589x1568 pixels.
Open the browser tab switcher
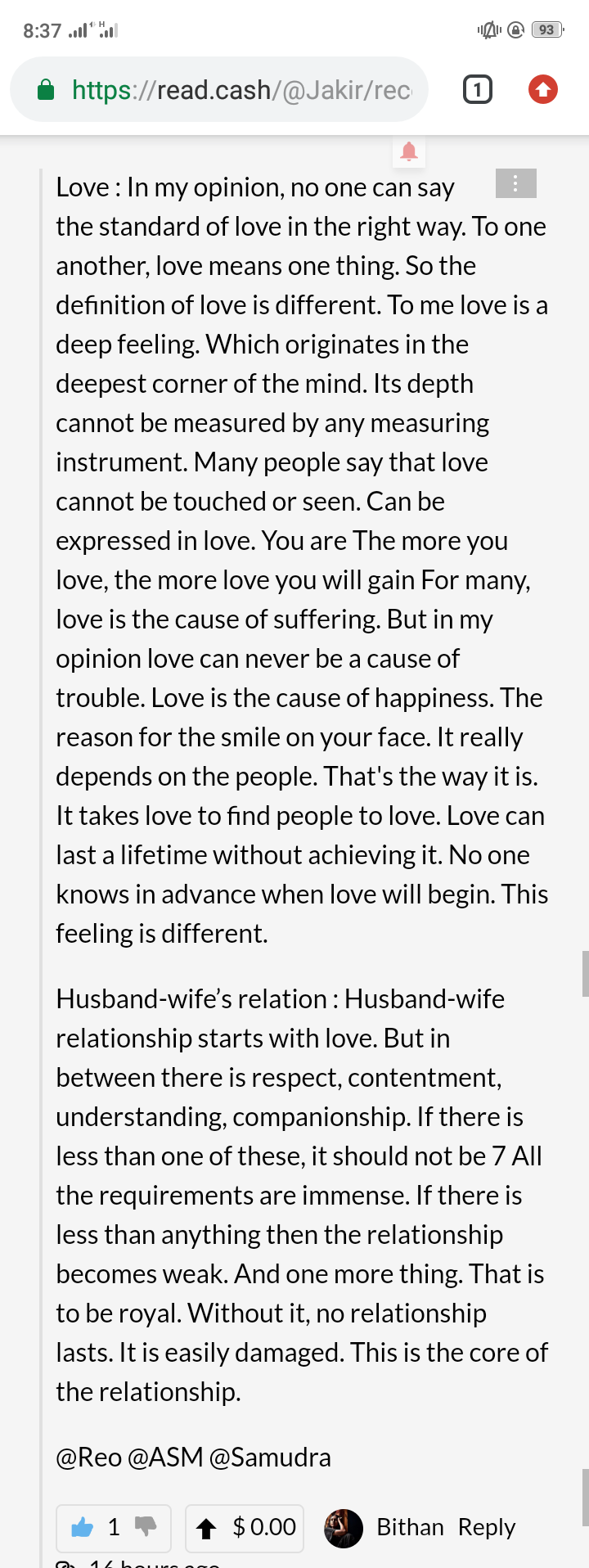pyautogui.click(x=478, y=89)
